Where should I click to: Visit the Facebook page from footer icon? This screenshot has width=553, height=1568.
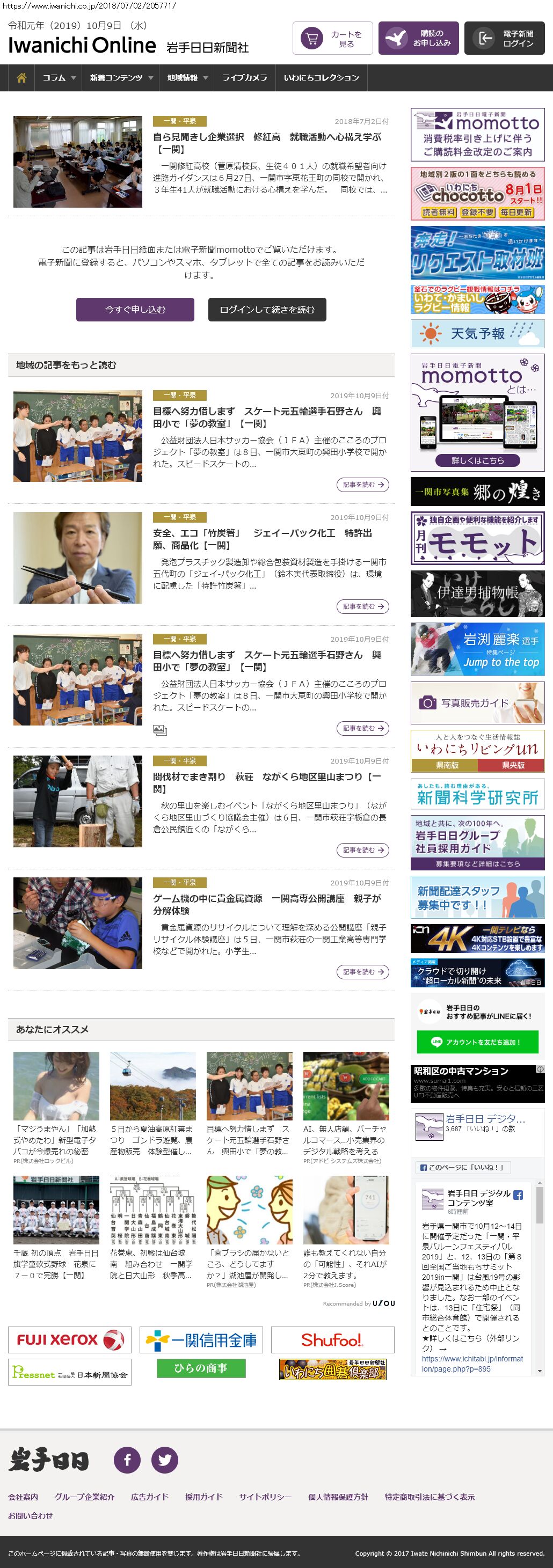click(x=127, y=1459)
